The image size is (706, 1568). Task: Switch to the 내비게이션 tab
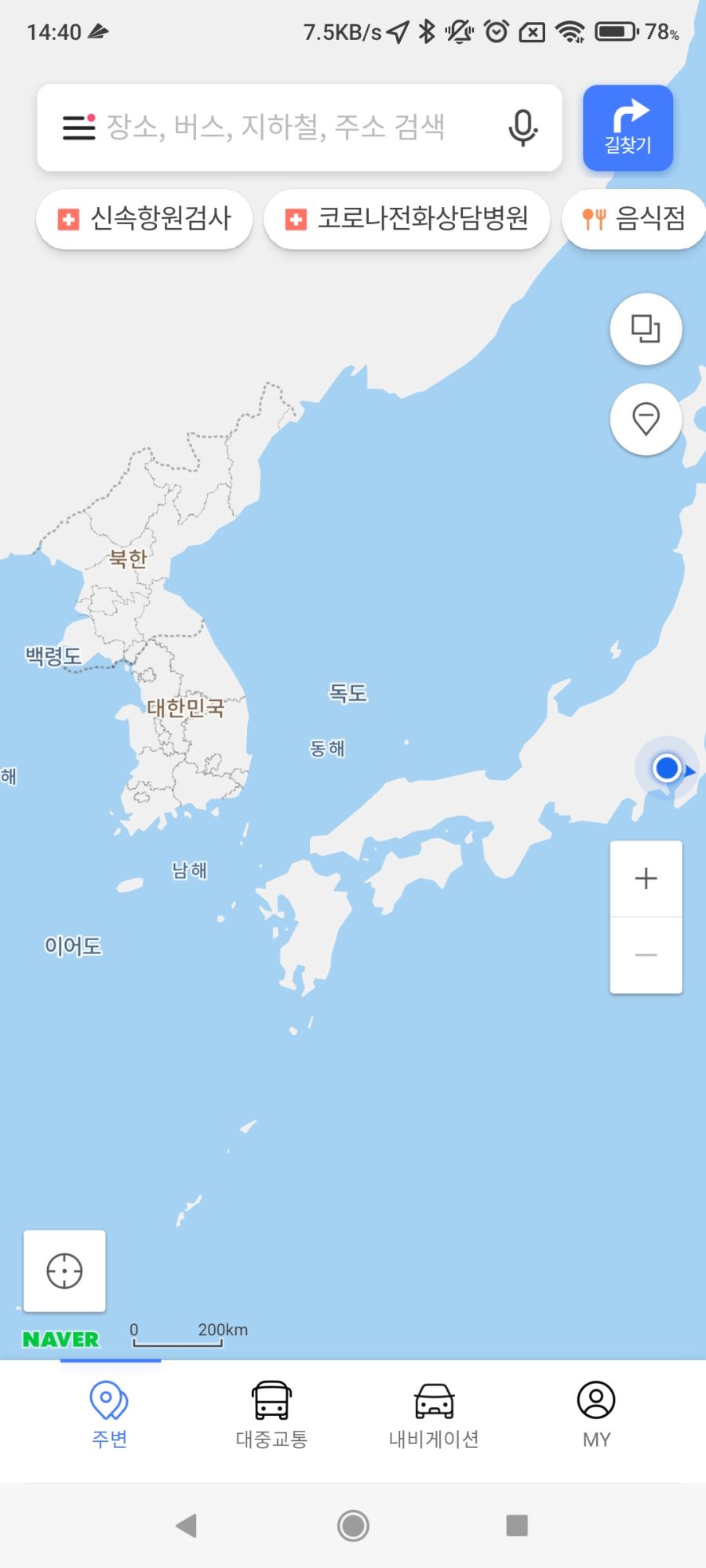(x=434, y=1415)
